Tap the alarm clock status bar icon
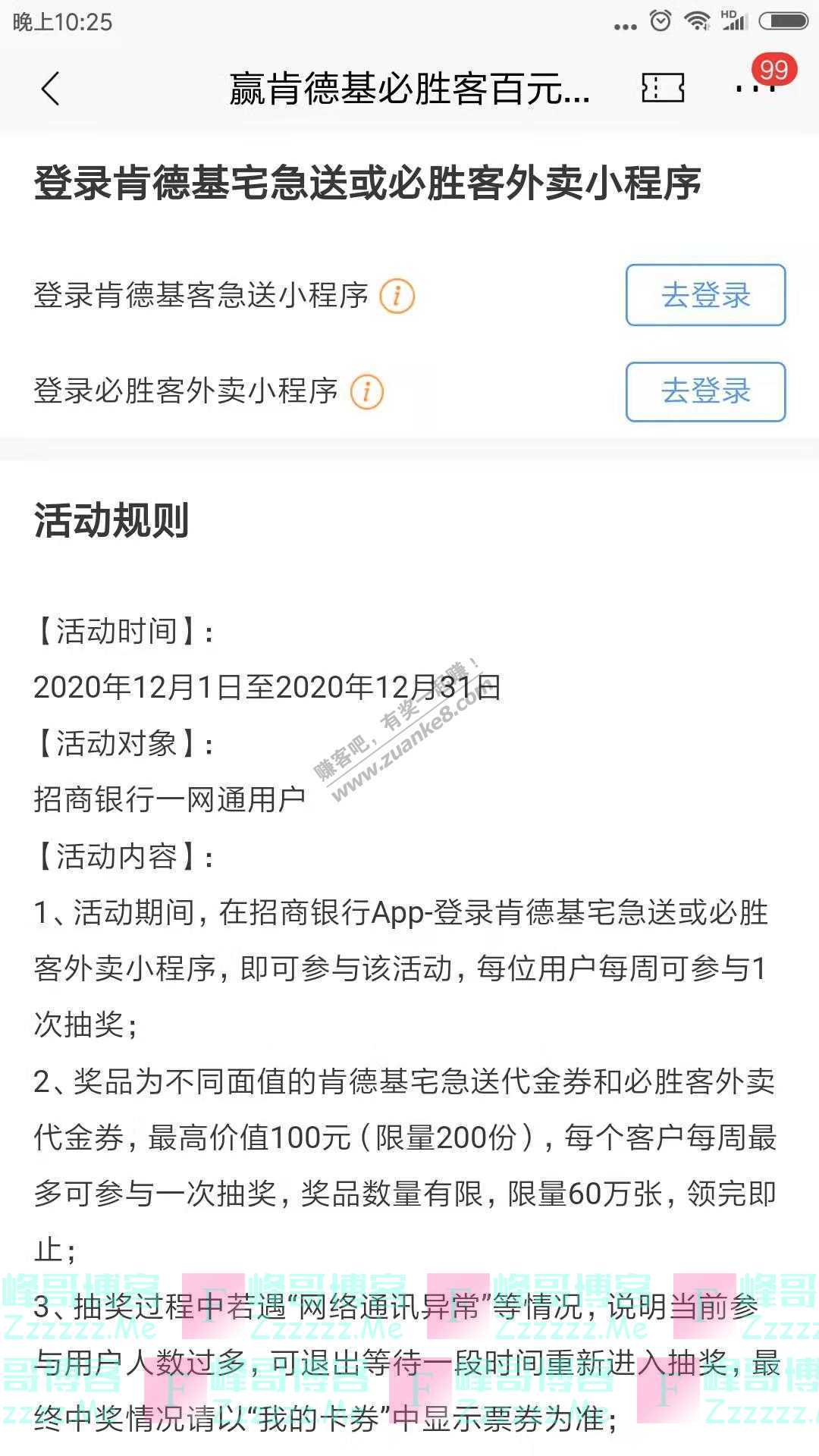 click(x=660, y=20)
